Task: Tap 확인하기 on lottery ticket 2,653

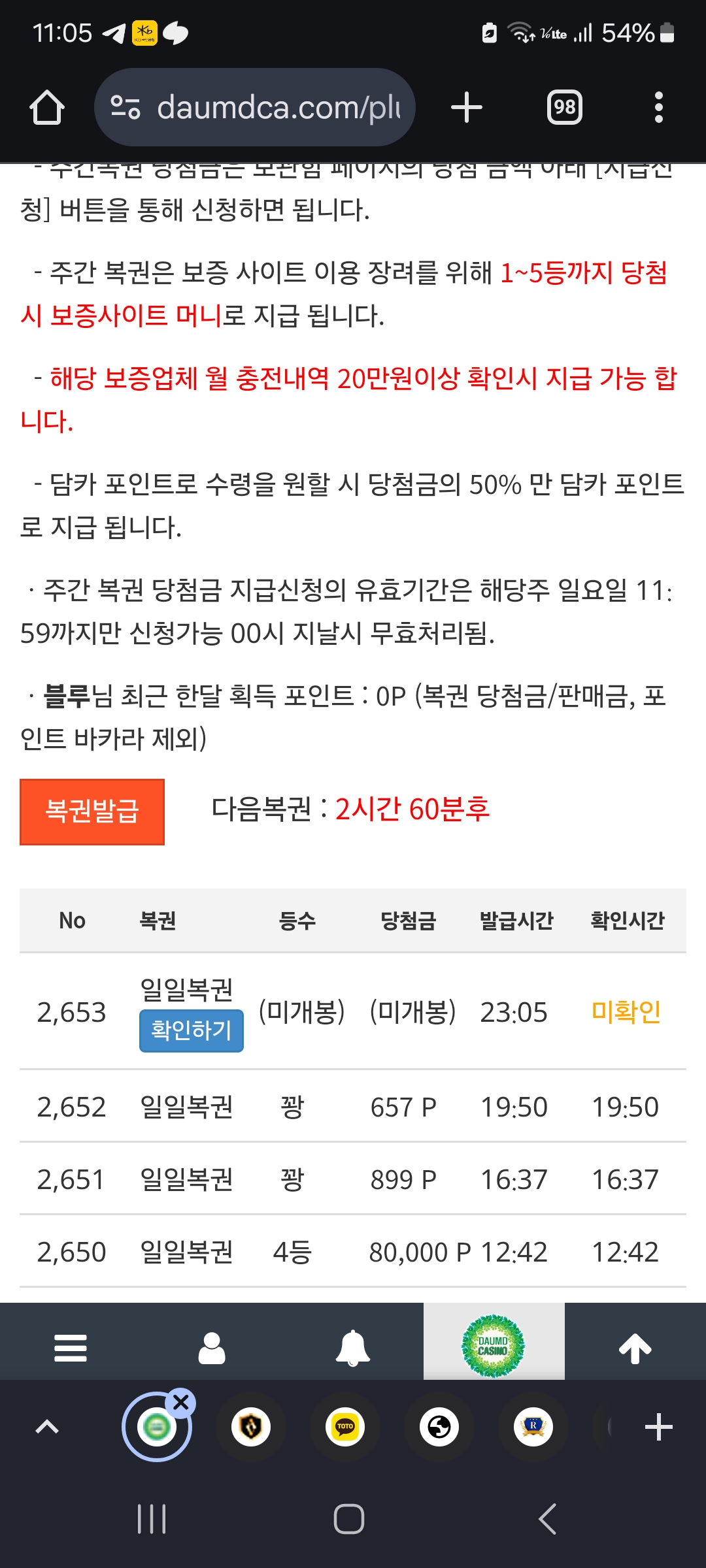Action: 192,1030
